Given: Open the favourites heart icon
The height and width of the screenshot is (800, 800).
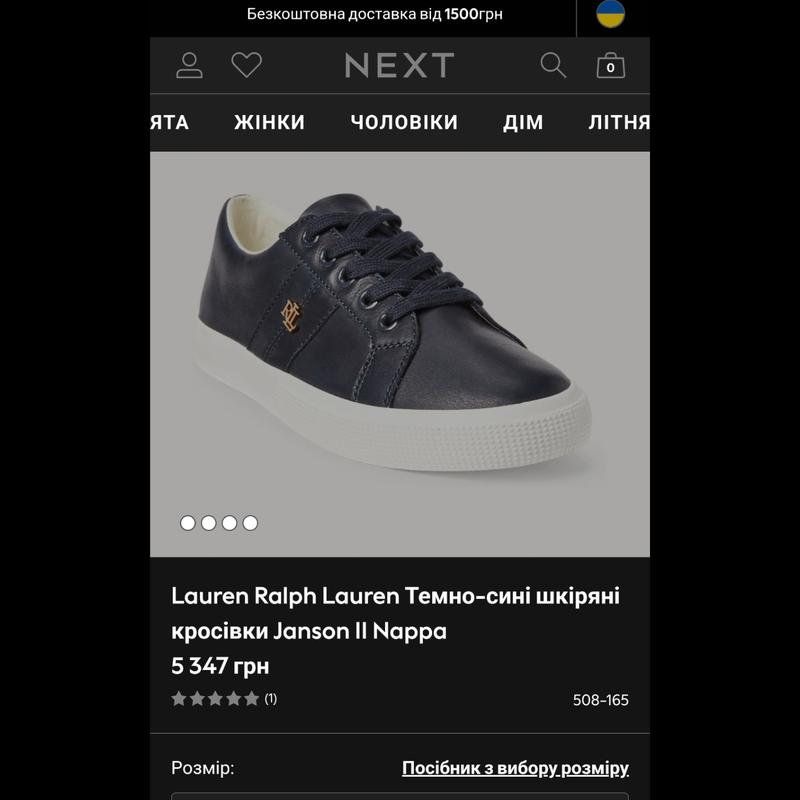Looking at the screenshot, I should (x=246, y=66).
